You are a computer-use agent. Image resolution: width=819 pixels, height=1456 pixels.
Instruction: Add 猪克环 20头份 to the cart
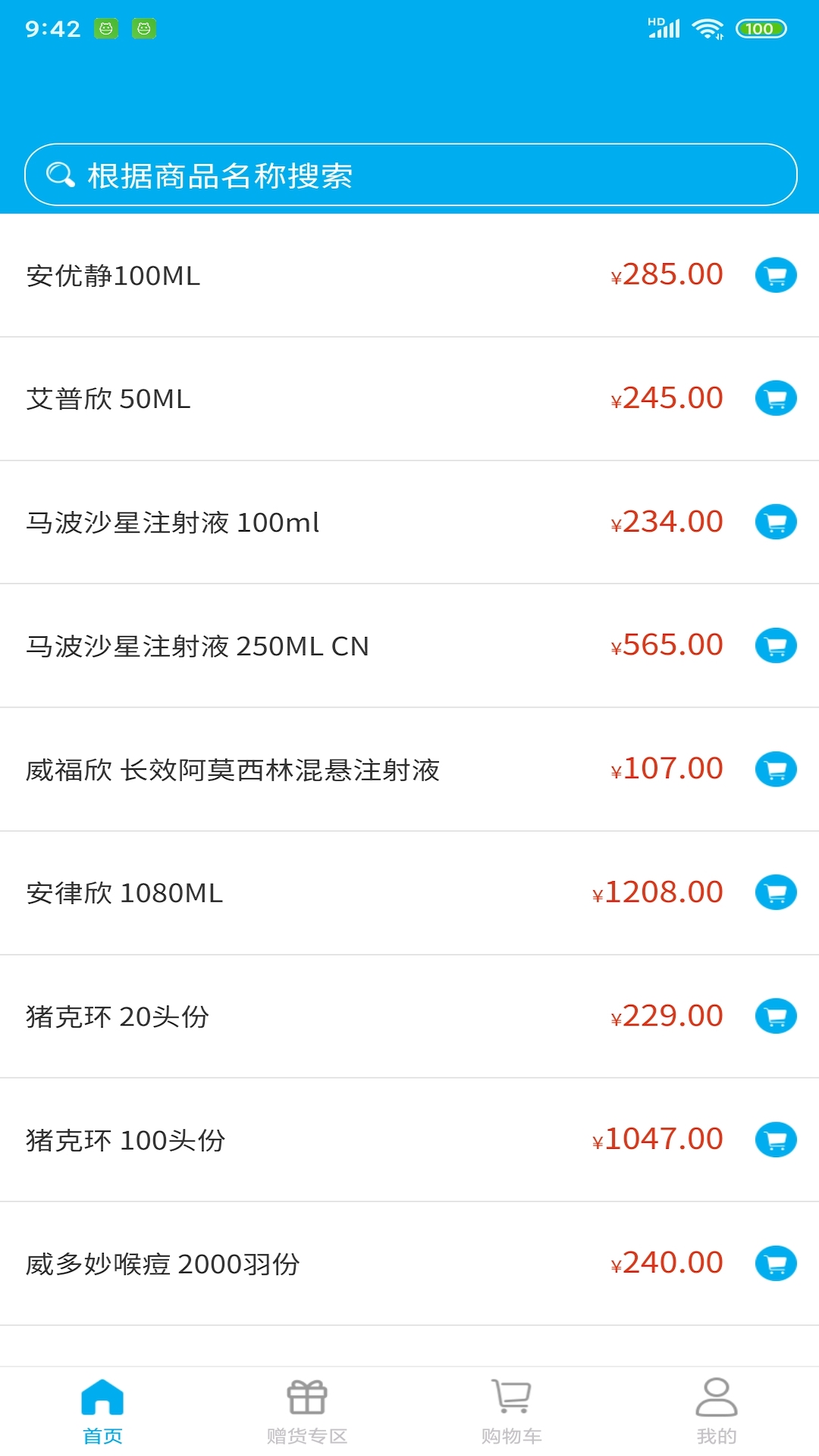coord(776,1016)
